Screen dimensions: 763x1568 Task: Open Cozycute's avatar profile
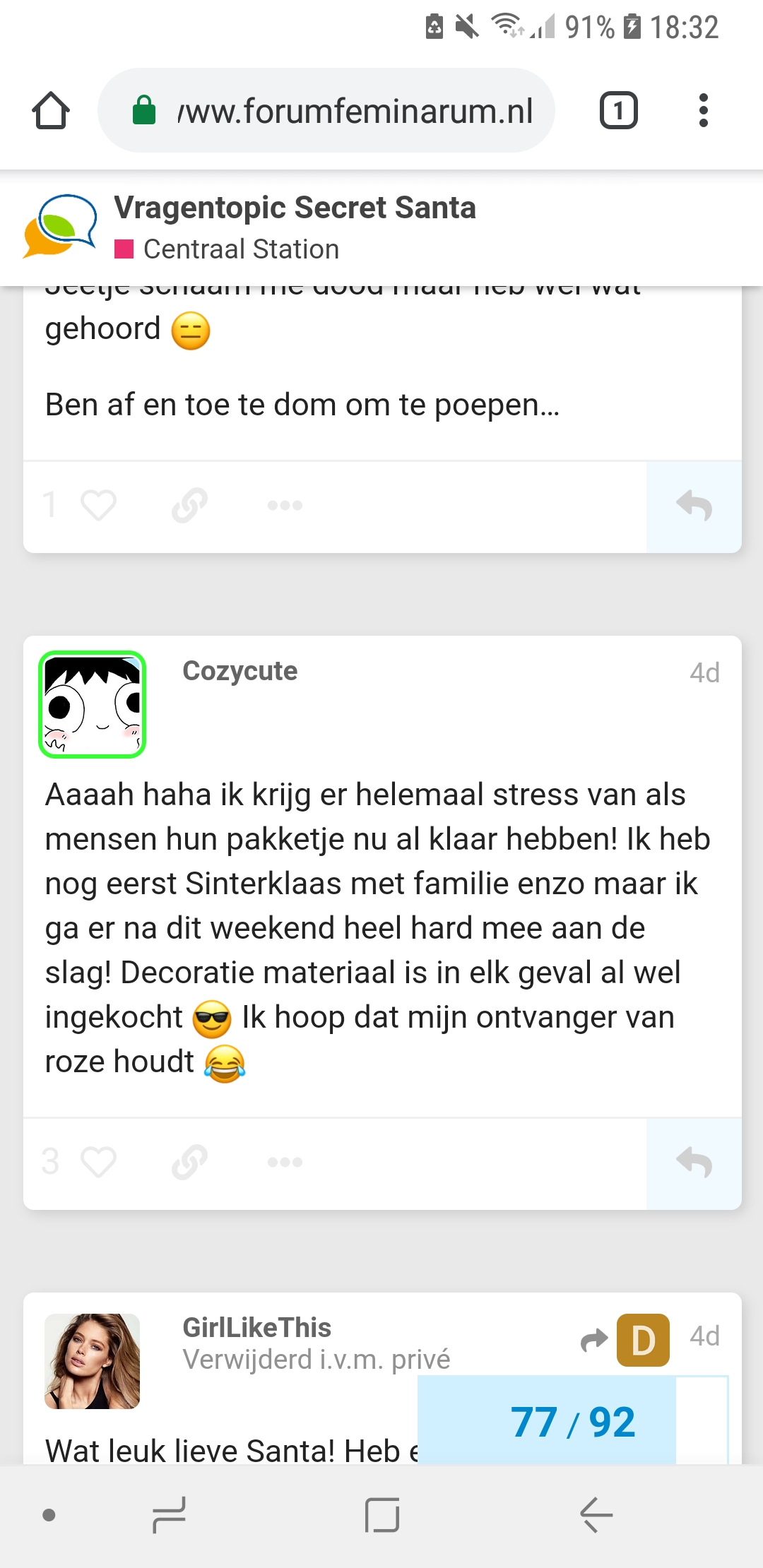click(x=92, y=704)
